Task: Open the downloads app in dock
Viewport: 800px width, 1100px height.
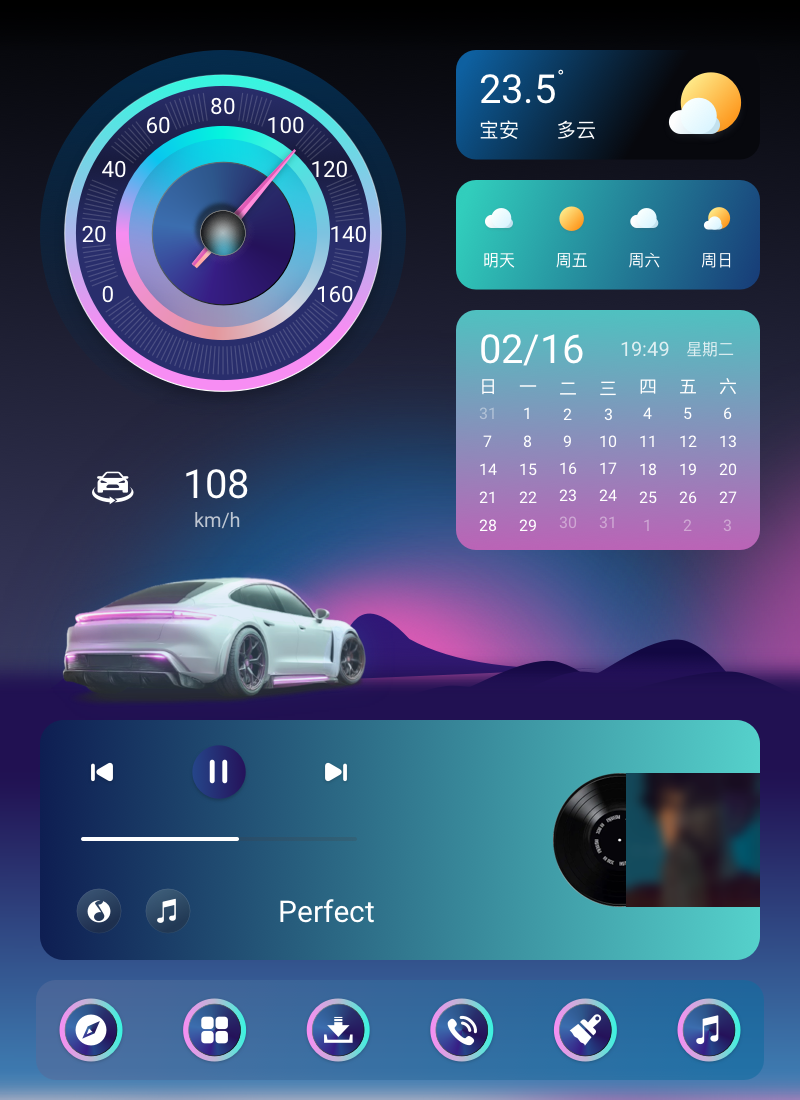Action: [x=338, y=1030]
